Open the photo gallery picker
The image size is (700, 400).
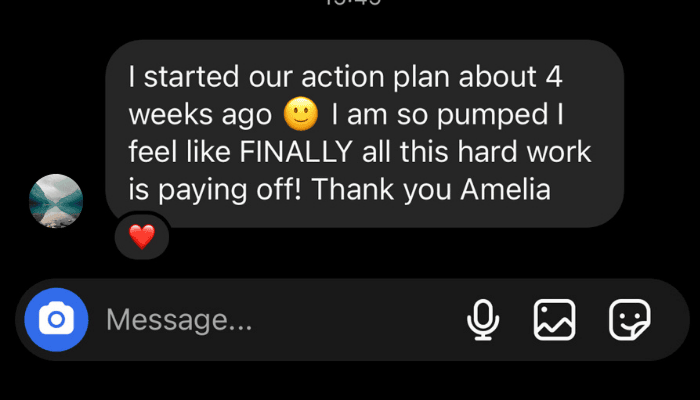click(555, 320)
